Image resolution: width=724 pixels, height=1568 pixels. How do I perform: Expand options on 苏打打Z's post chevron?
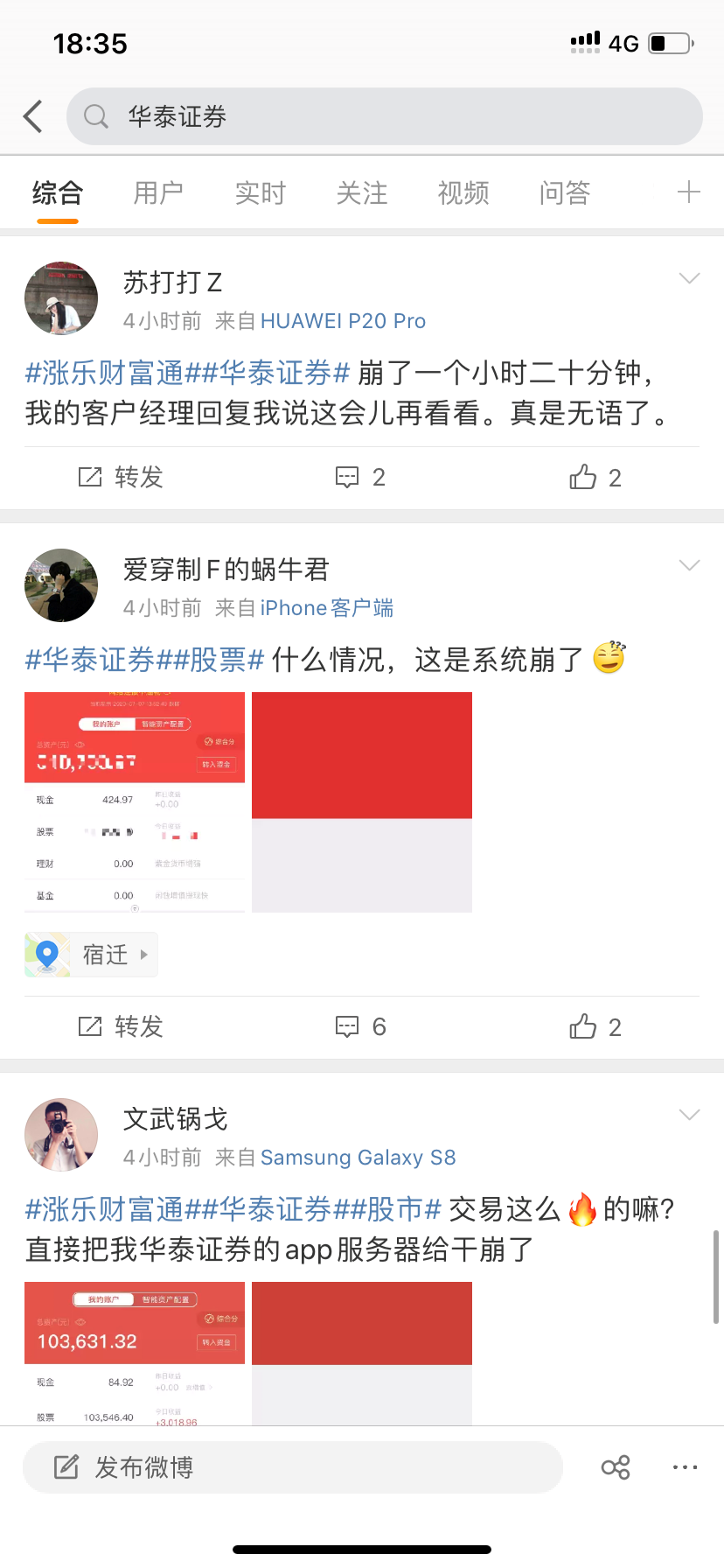point(690,277)
